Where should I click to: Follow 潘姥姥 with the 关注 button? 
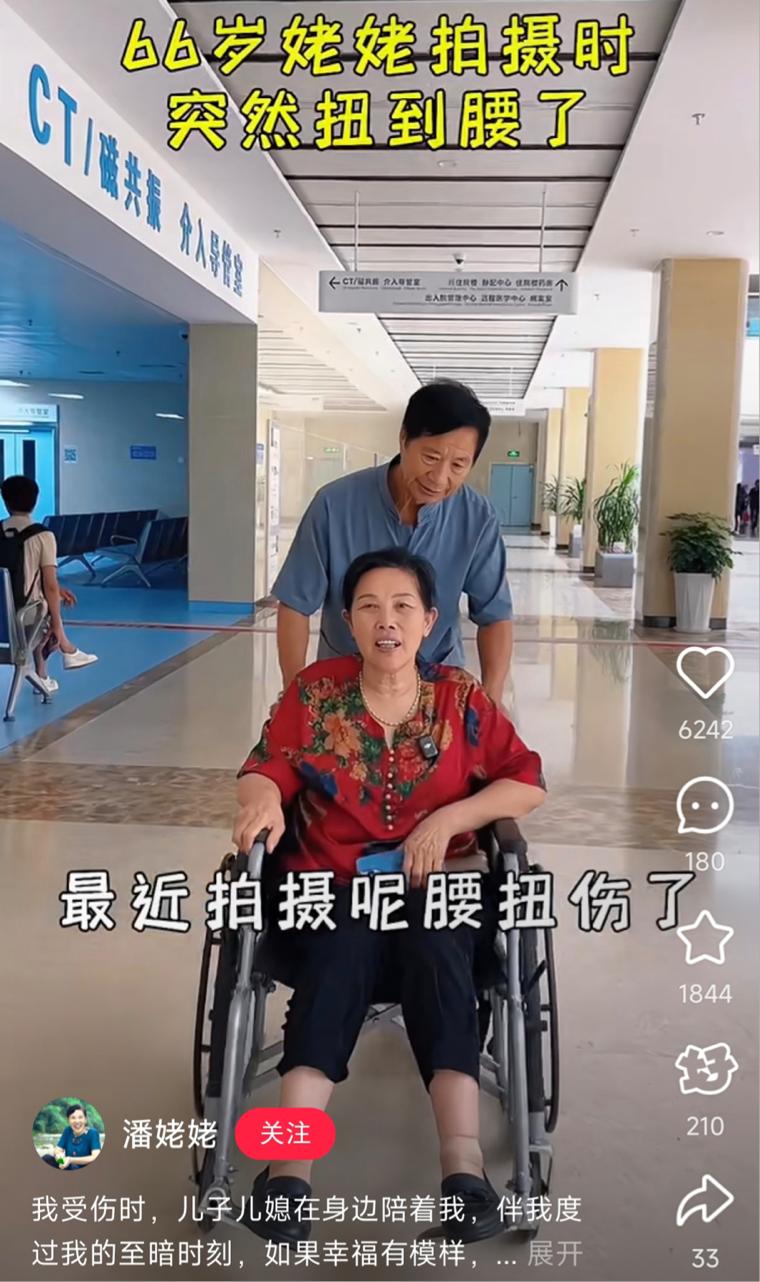click(285, 1133)
